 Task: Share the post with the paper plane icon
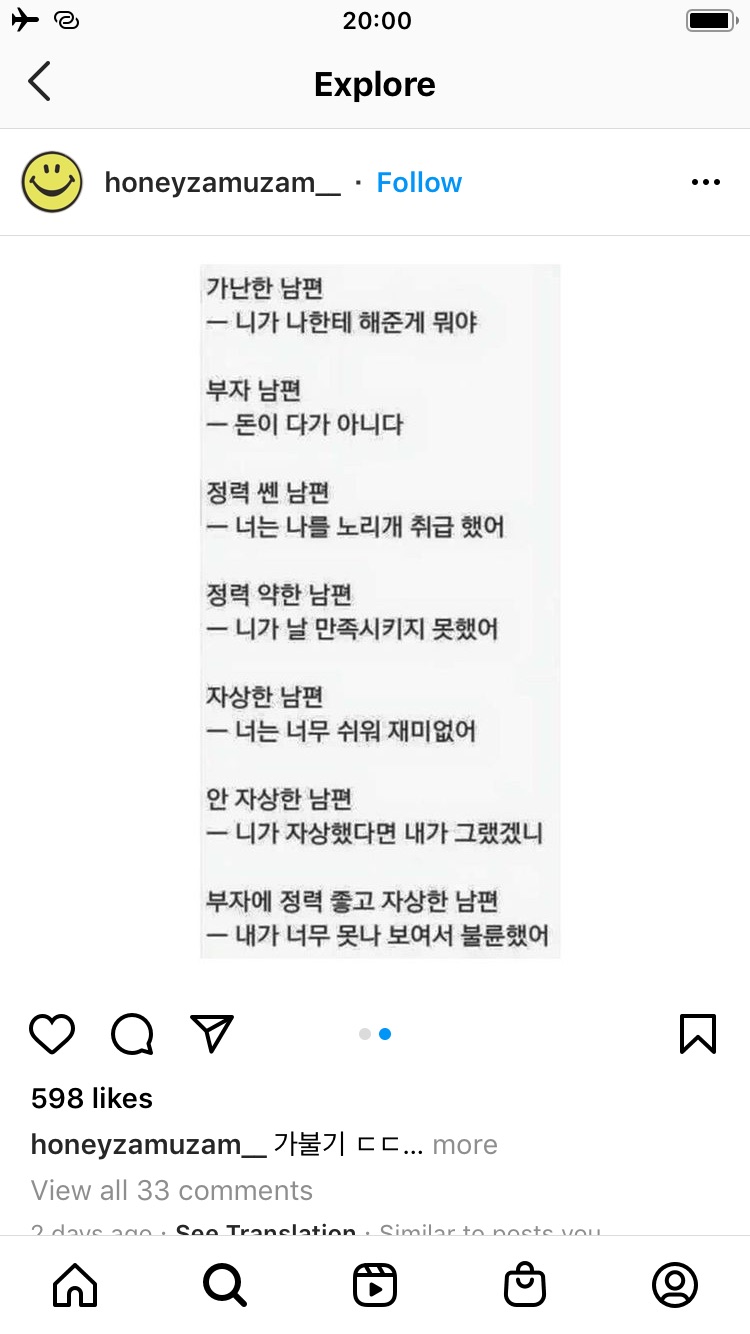pos(212,1034)
